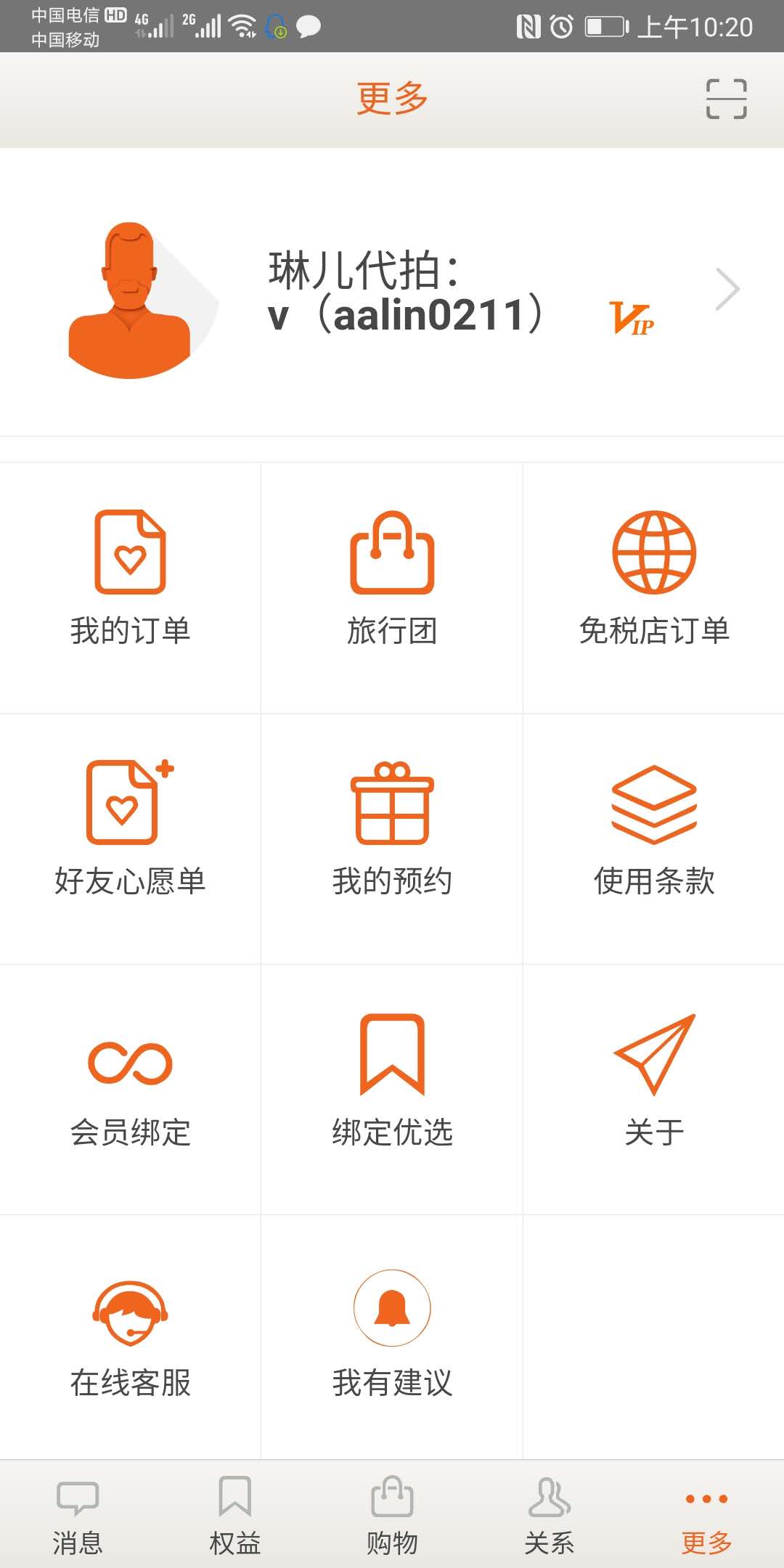The width and height of the screenshot is (784, 1568).
Task: Select 会员绑定 infinity icon
Action: 130,1061
